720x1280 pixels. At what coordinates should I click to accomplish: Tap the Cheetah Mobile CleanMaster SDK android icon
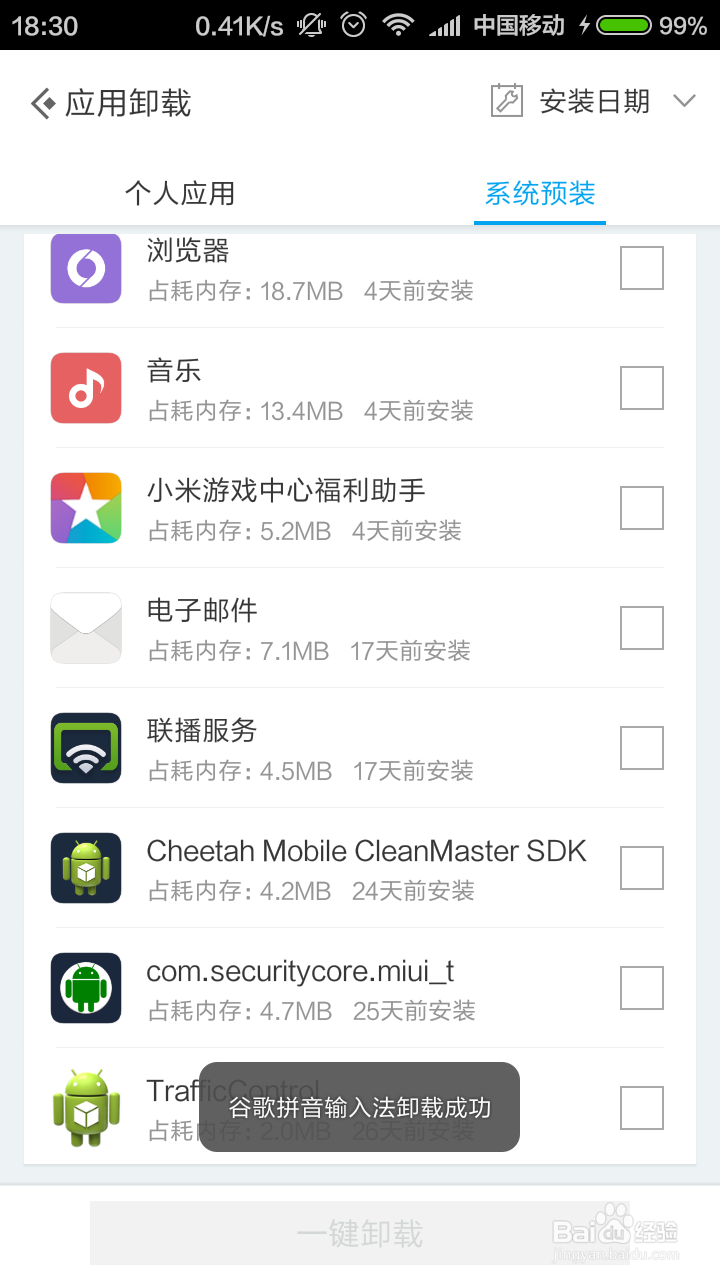pyautogui.click(x=85, y=868)
